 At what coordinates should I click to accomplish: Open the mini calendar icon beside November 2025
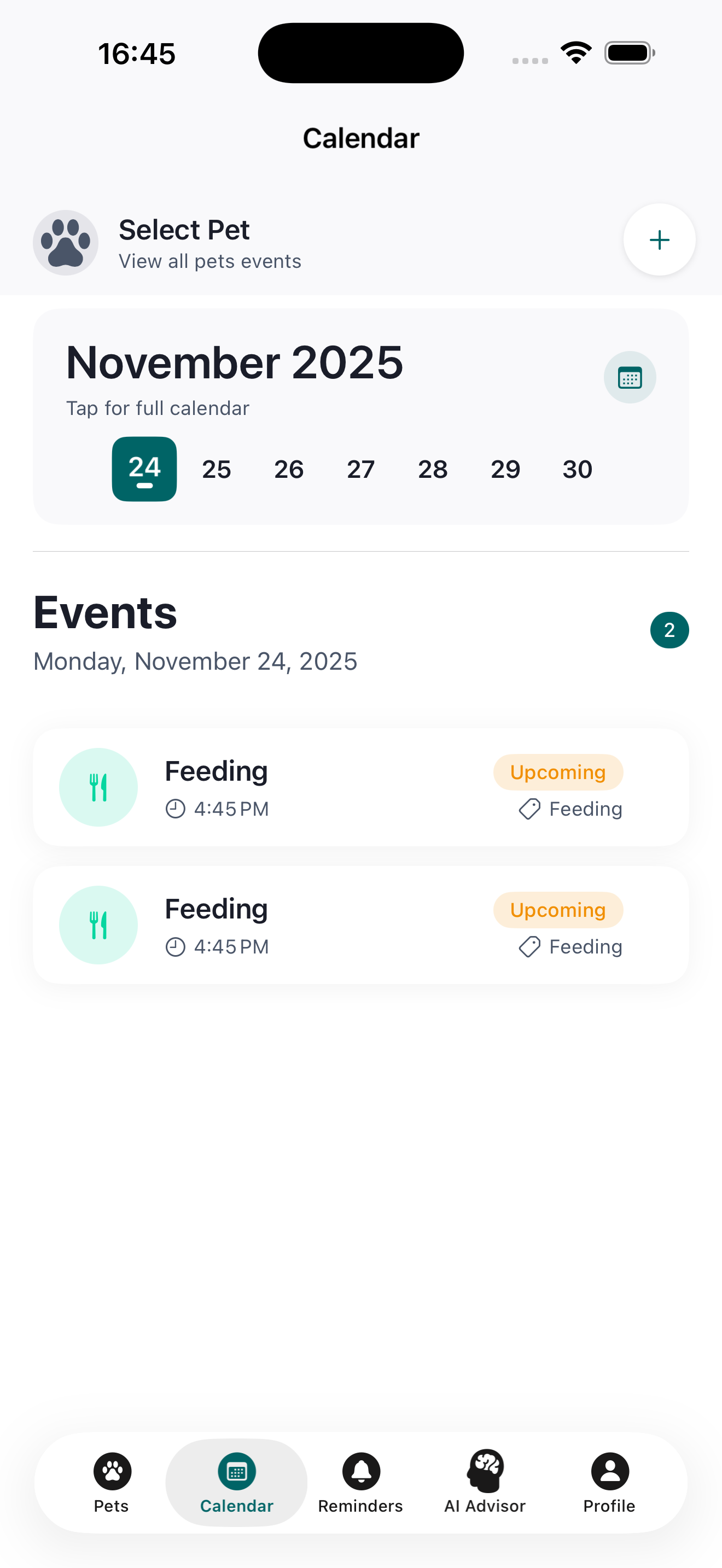coord(630,377)
